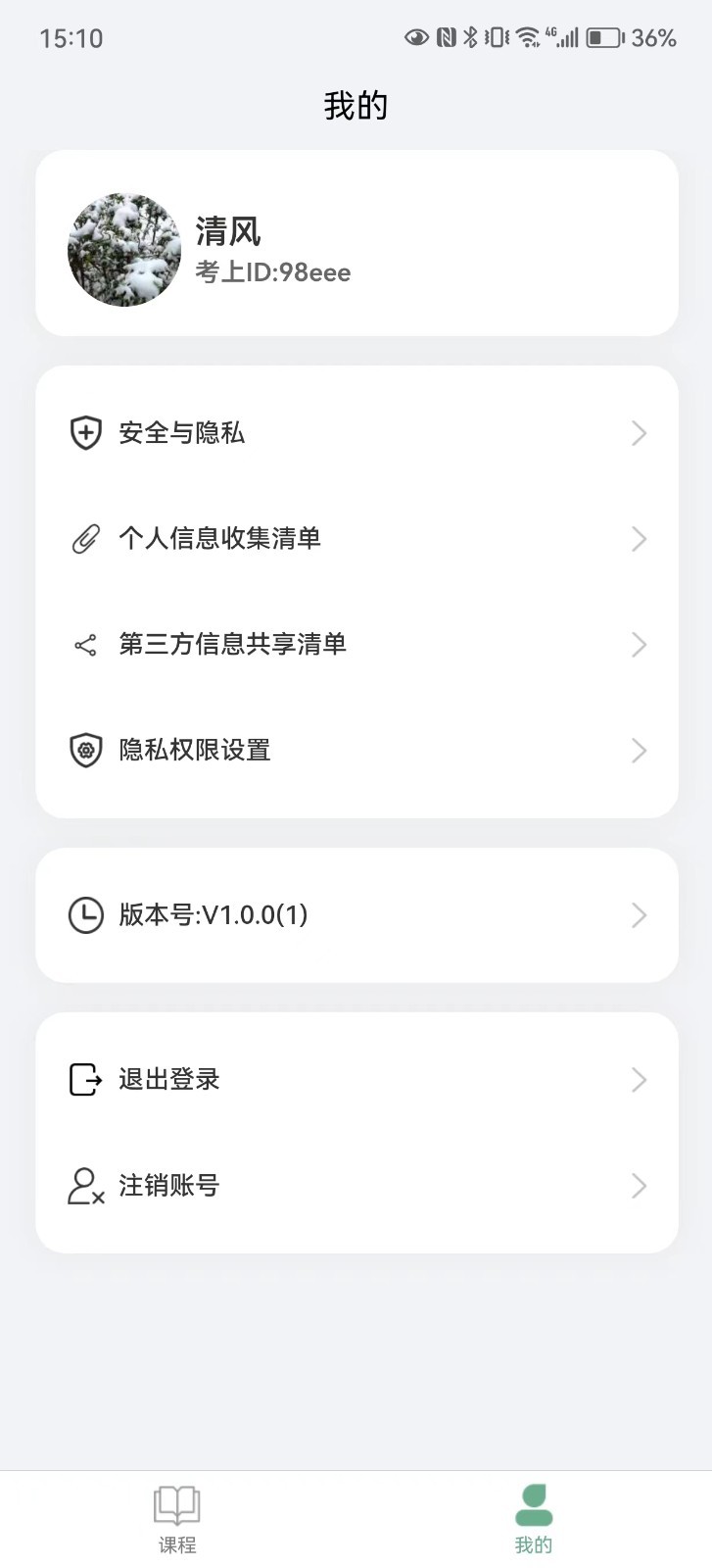The height and width of the screenshot is (1568, 712).
Task: Expand the version info row chevron
Action: 640,914
